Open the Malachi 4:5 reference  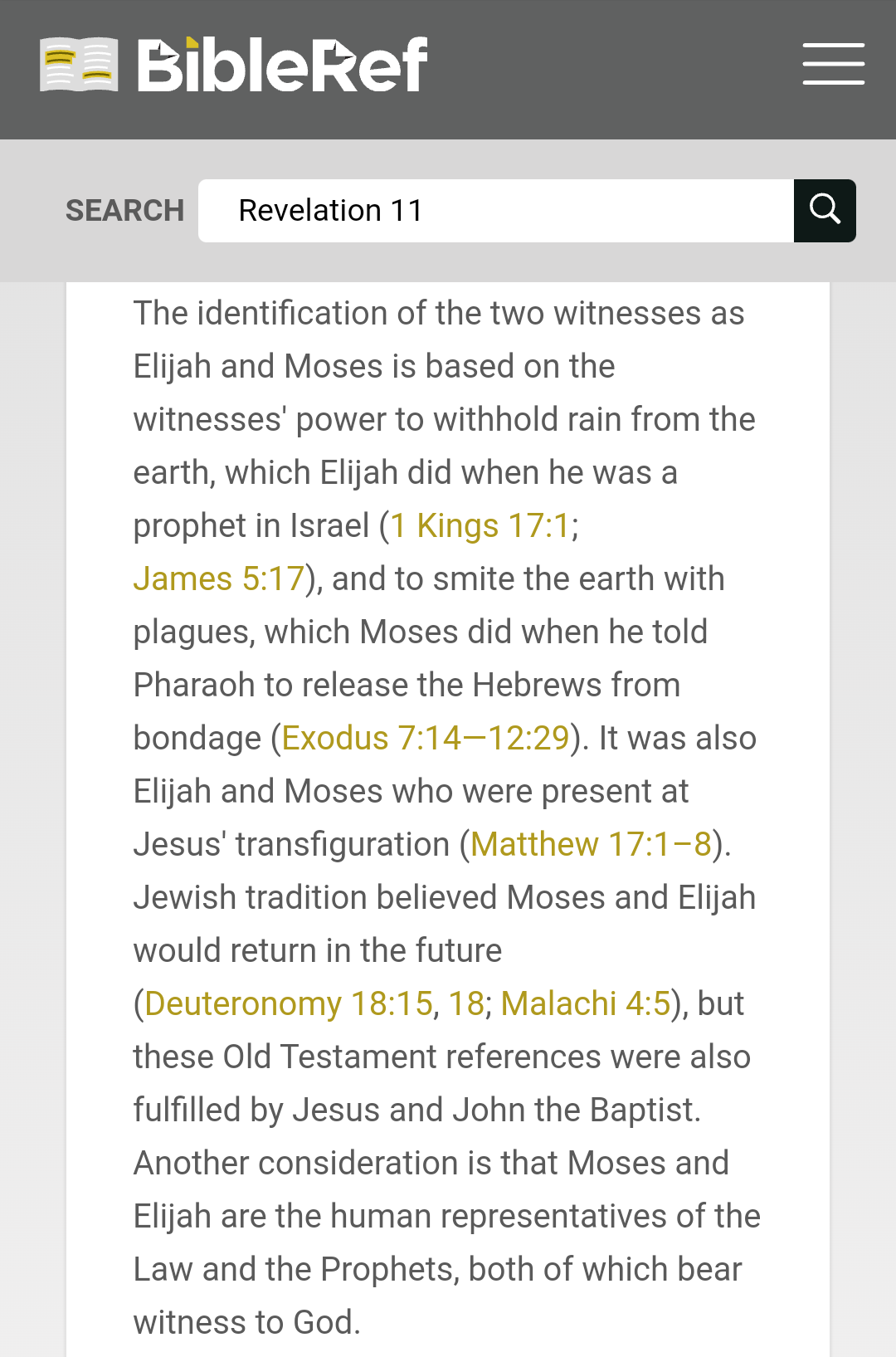pos(585,1004)
